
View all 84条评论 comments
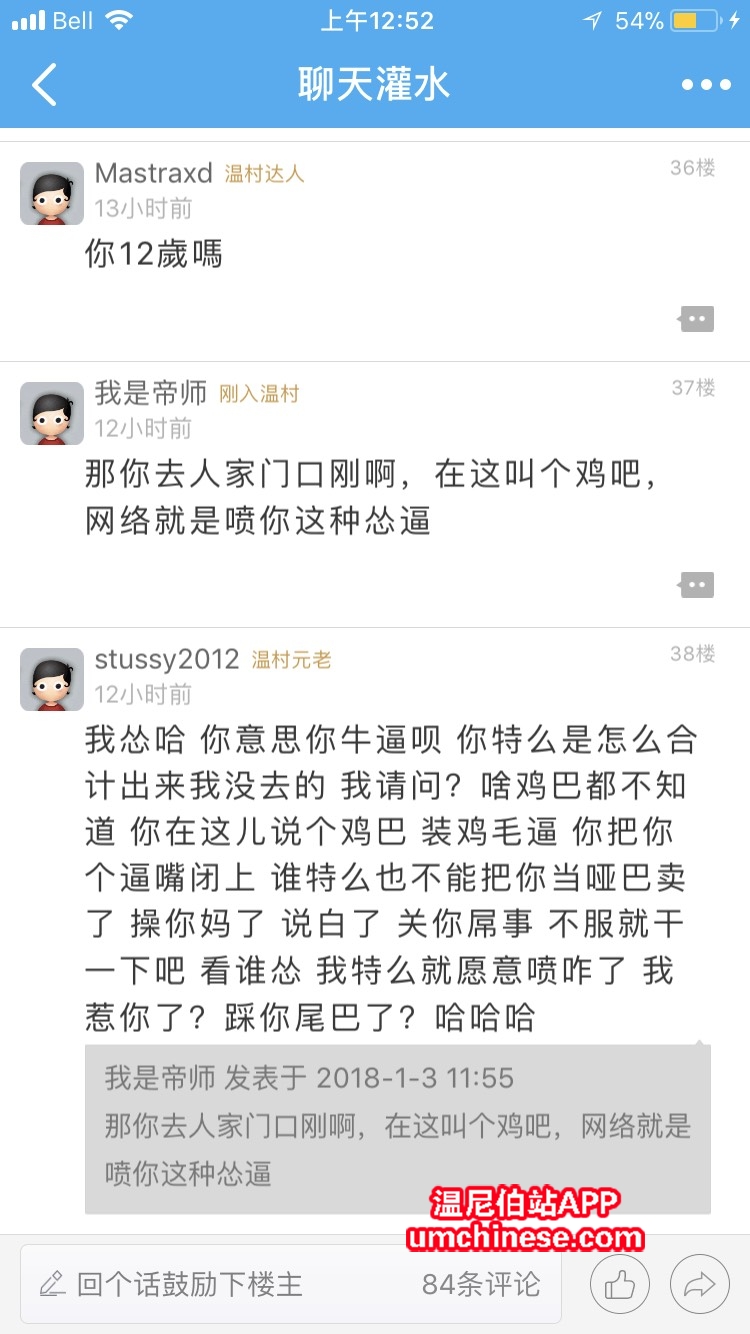(481, 1284)
